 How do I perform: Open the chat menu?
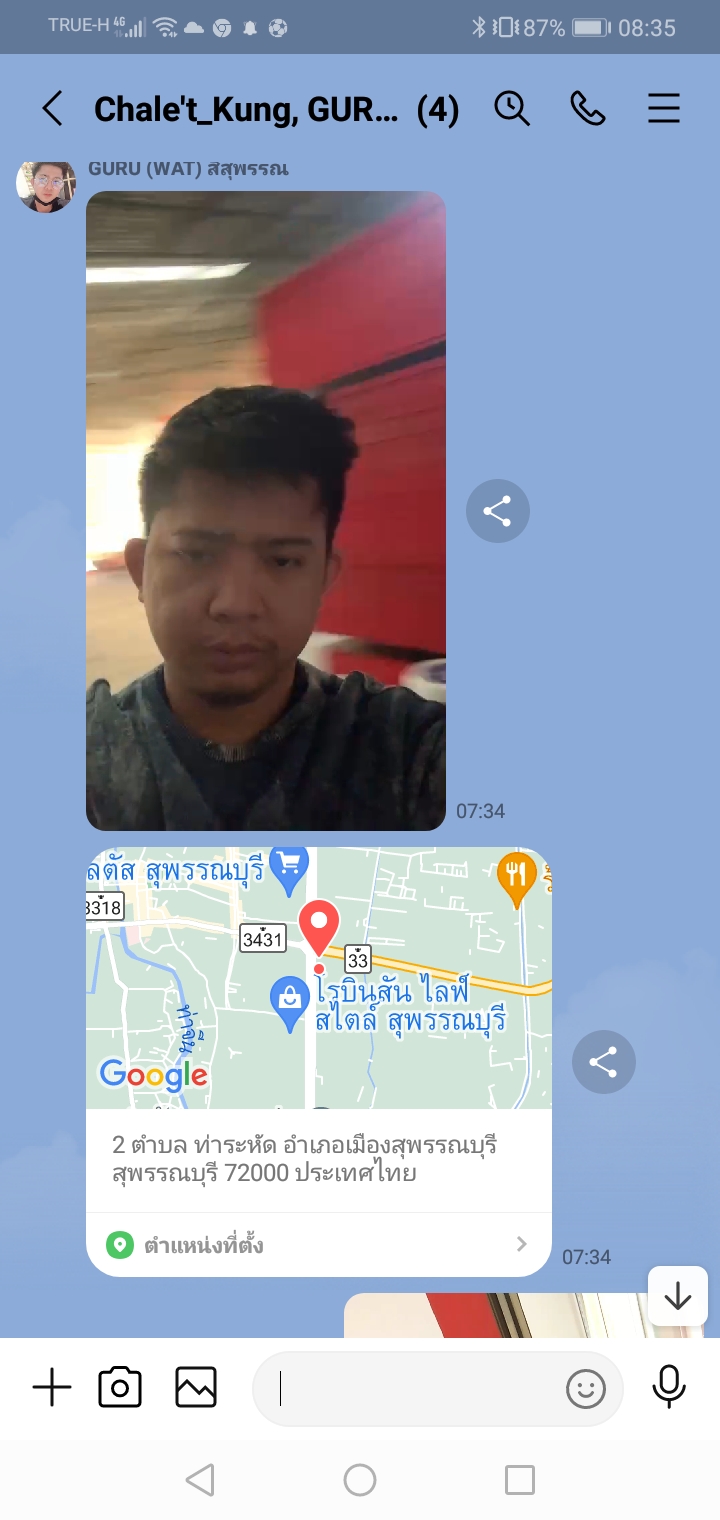pyautogui.click(x=664, y=108)
